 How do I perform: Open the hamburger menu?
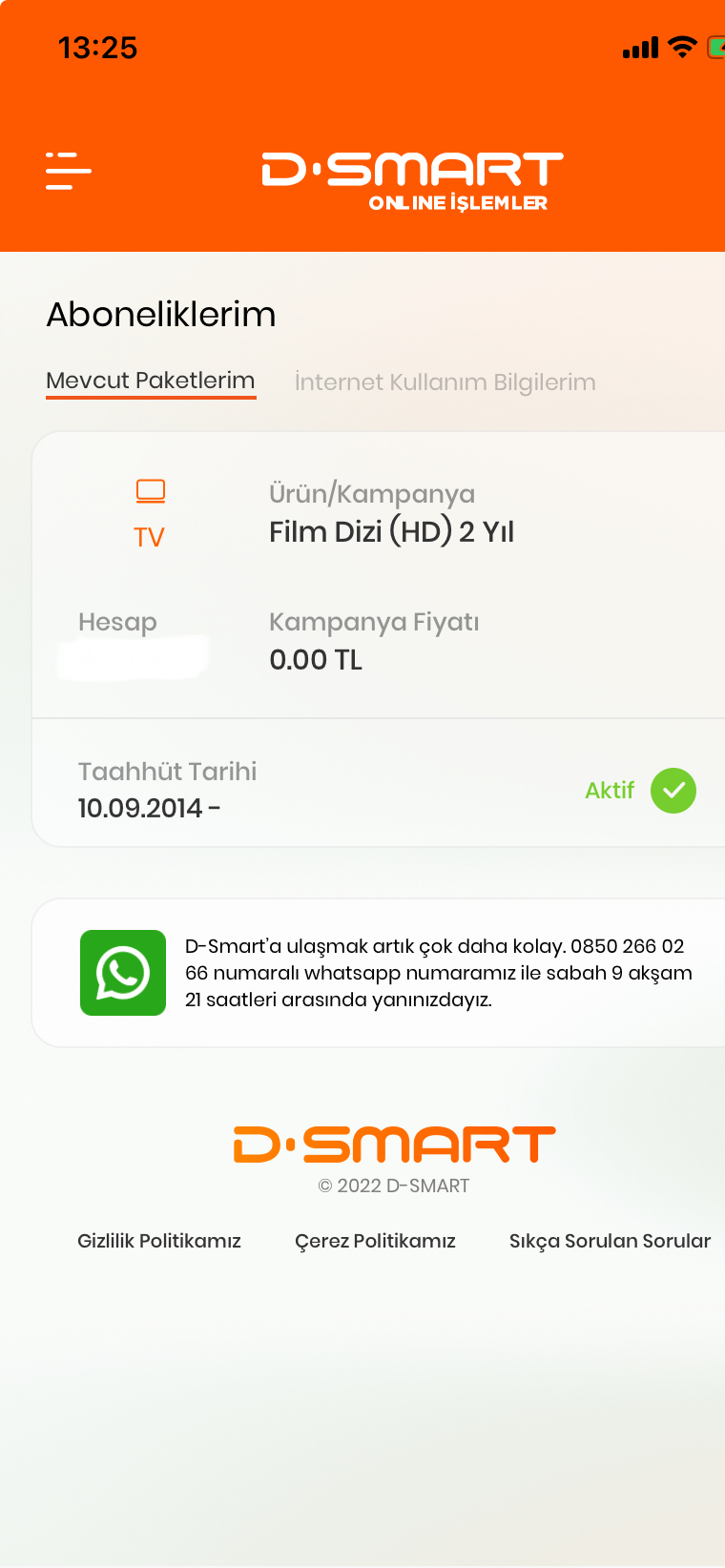pyautogui.click(x=69, y=171)
